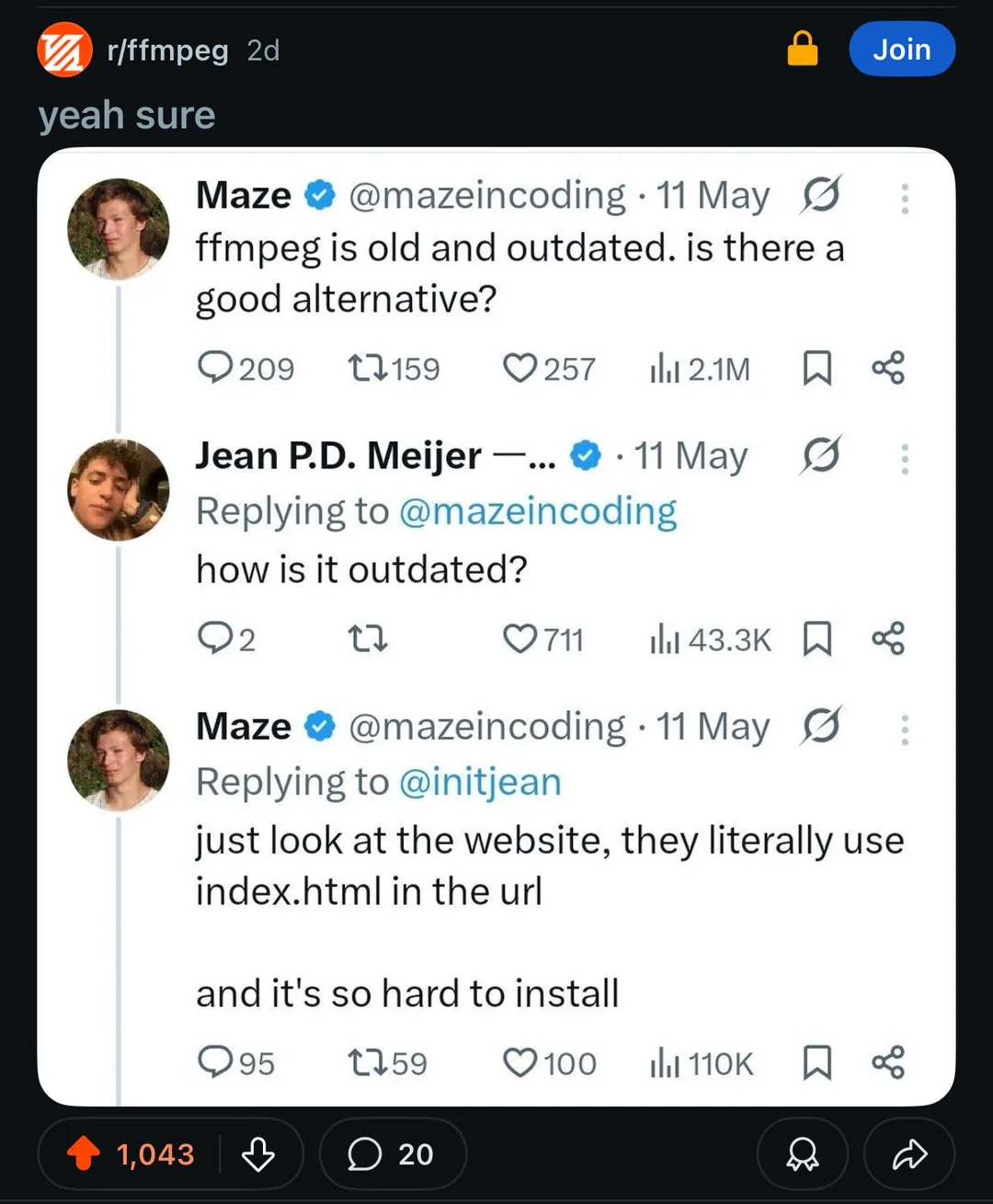The height and width of the screenshot is (1204, 993).
Task: Join the r/ffmpeg community
Action: [x=901, y=50]
